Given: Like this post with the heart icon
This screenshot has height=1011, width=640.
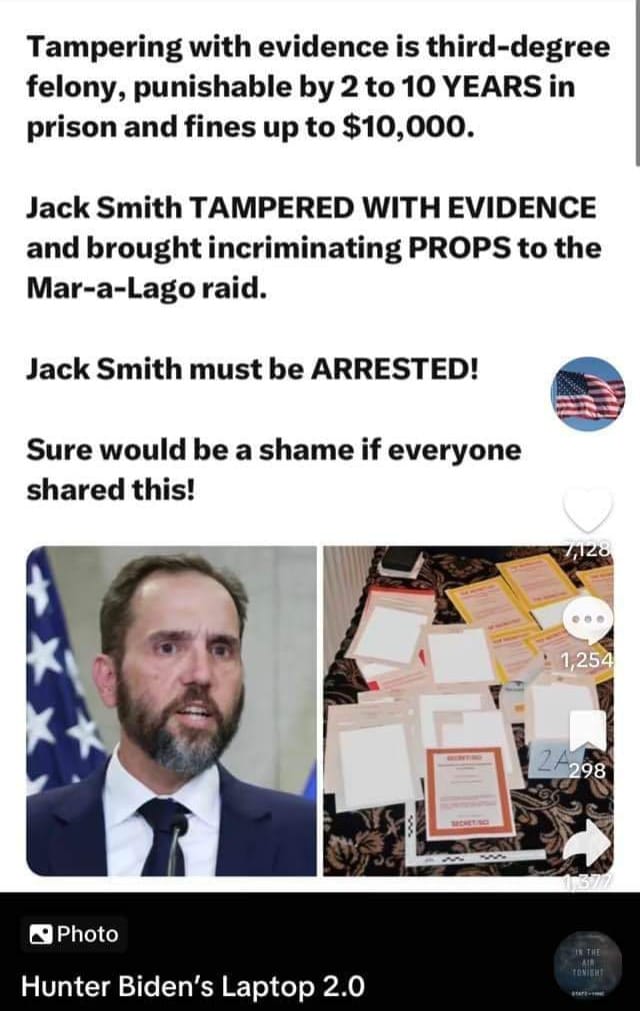Looking at the screenshot, I should (588, 510).
